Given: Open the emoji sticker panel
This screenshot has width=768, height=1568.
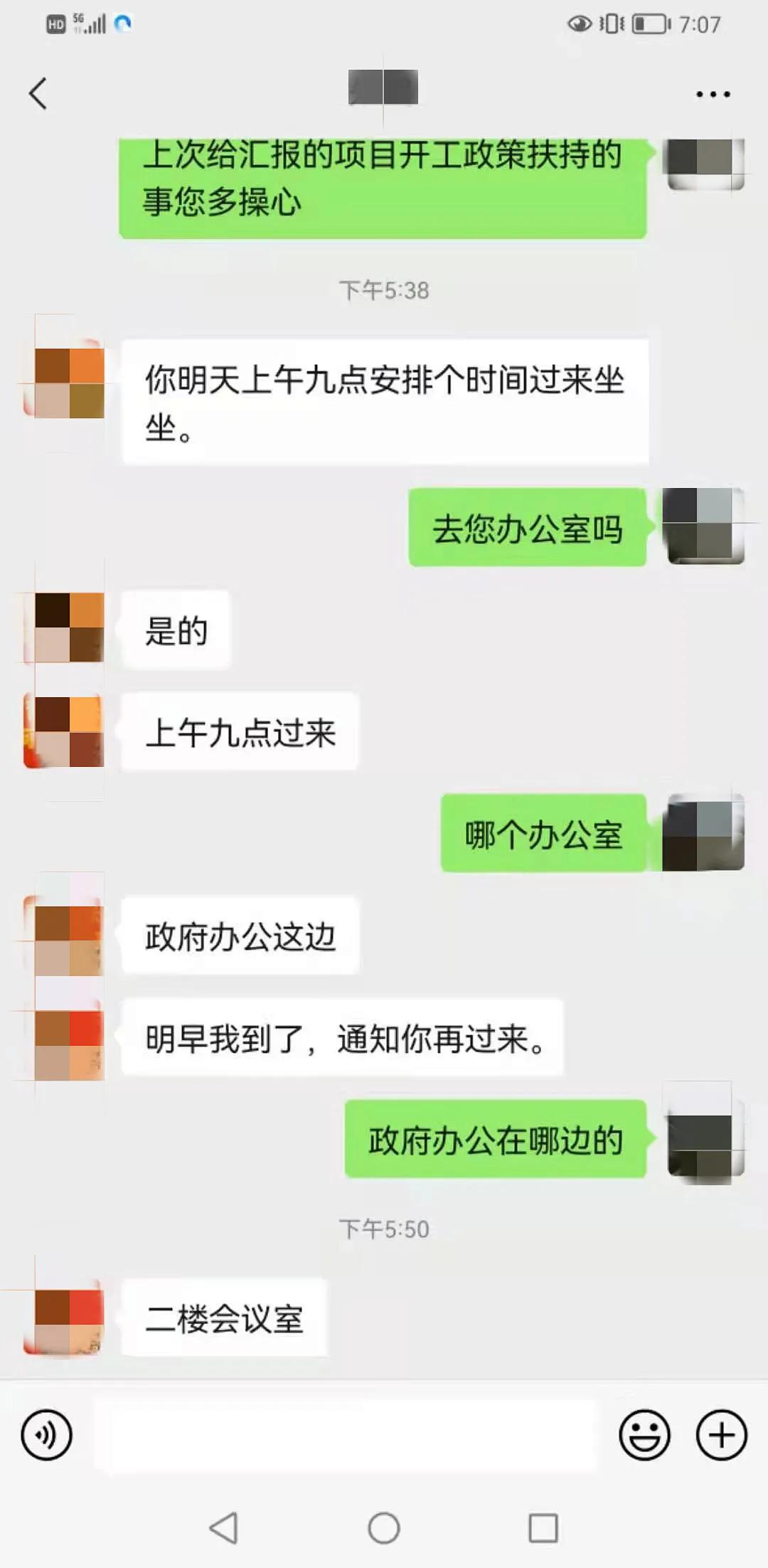Looking at the screenshot, I should (644, 1434).
